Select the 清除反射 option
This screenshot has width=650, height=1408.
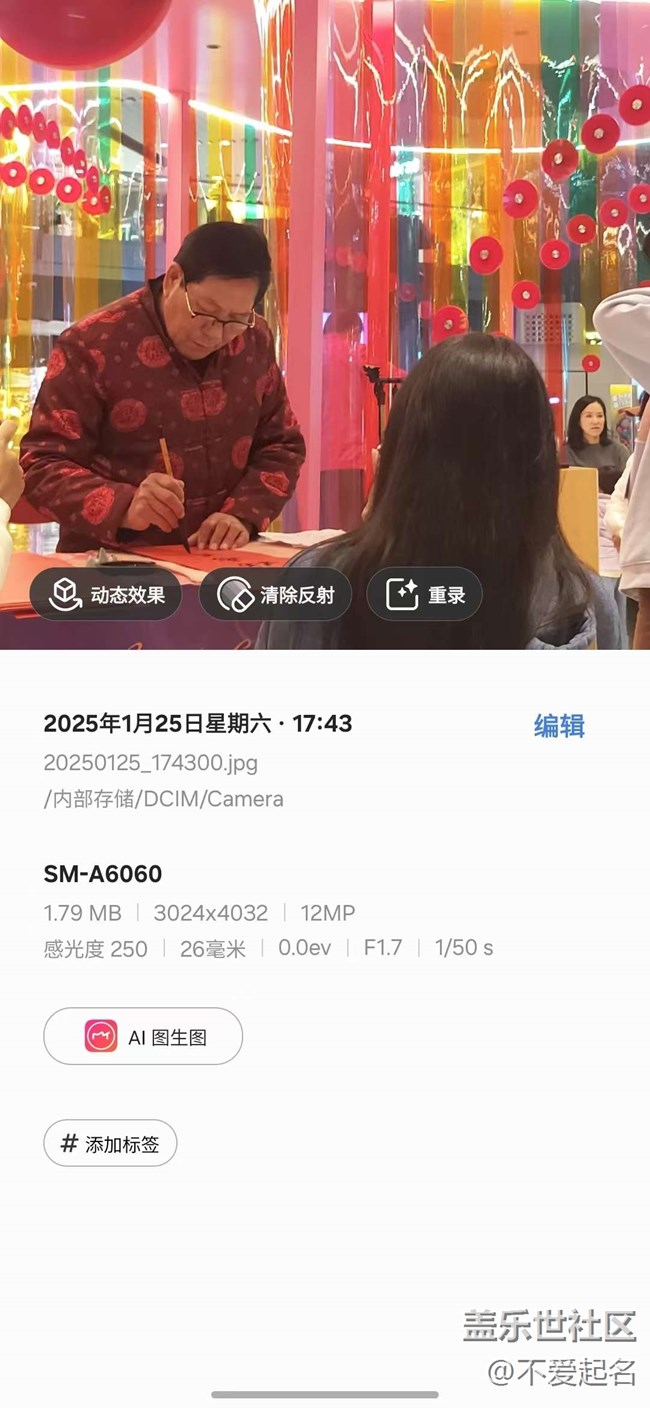click(x=275, y=595)
